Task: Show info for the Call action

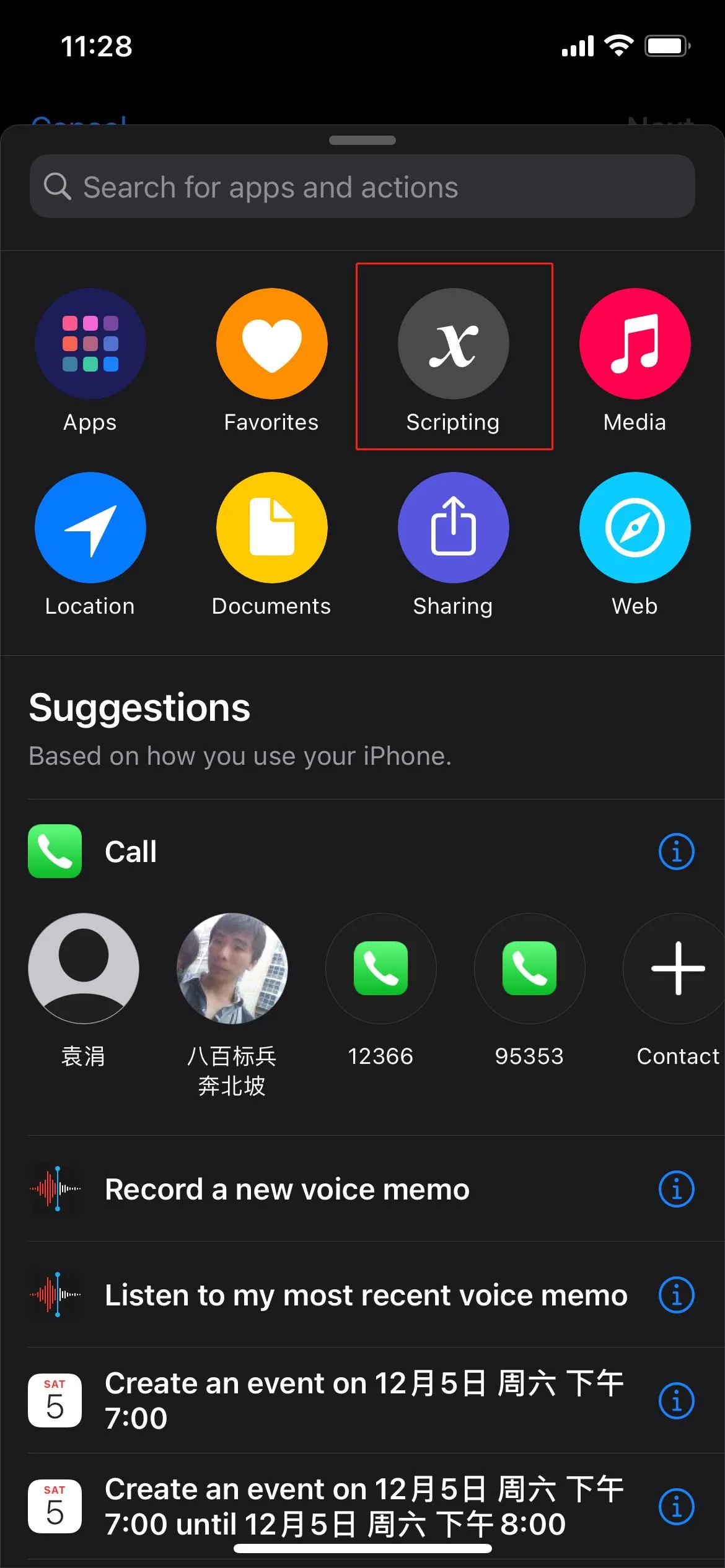Action: coord(676,852)
